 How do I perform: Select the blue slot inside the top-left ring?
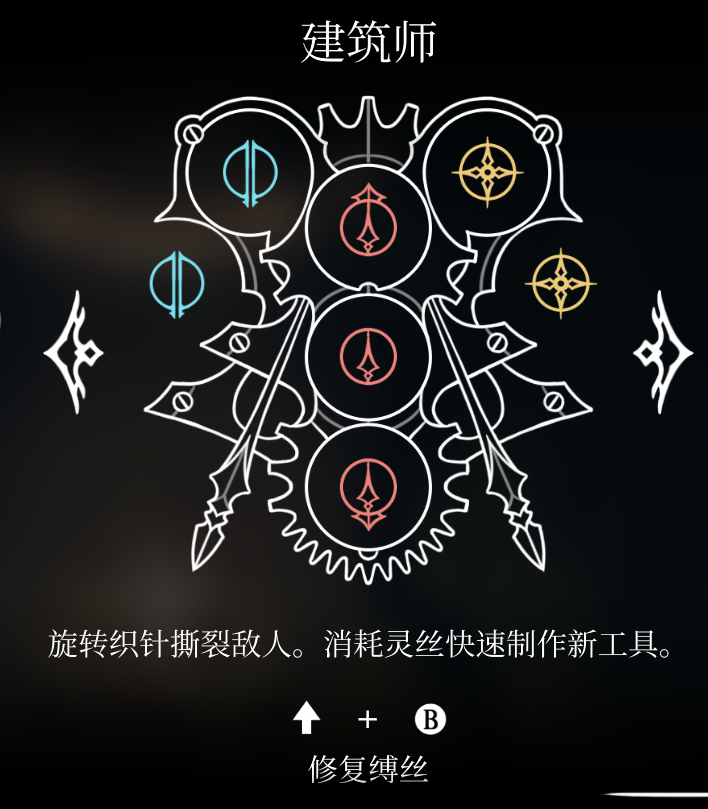point(250,172)
